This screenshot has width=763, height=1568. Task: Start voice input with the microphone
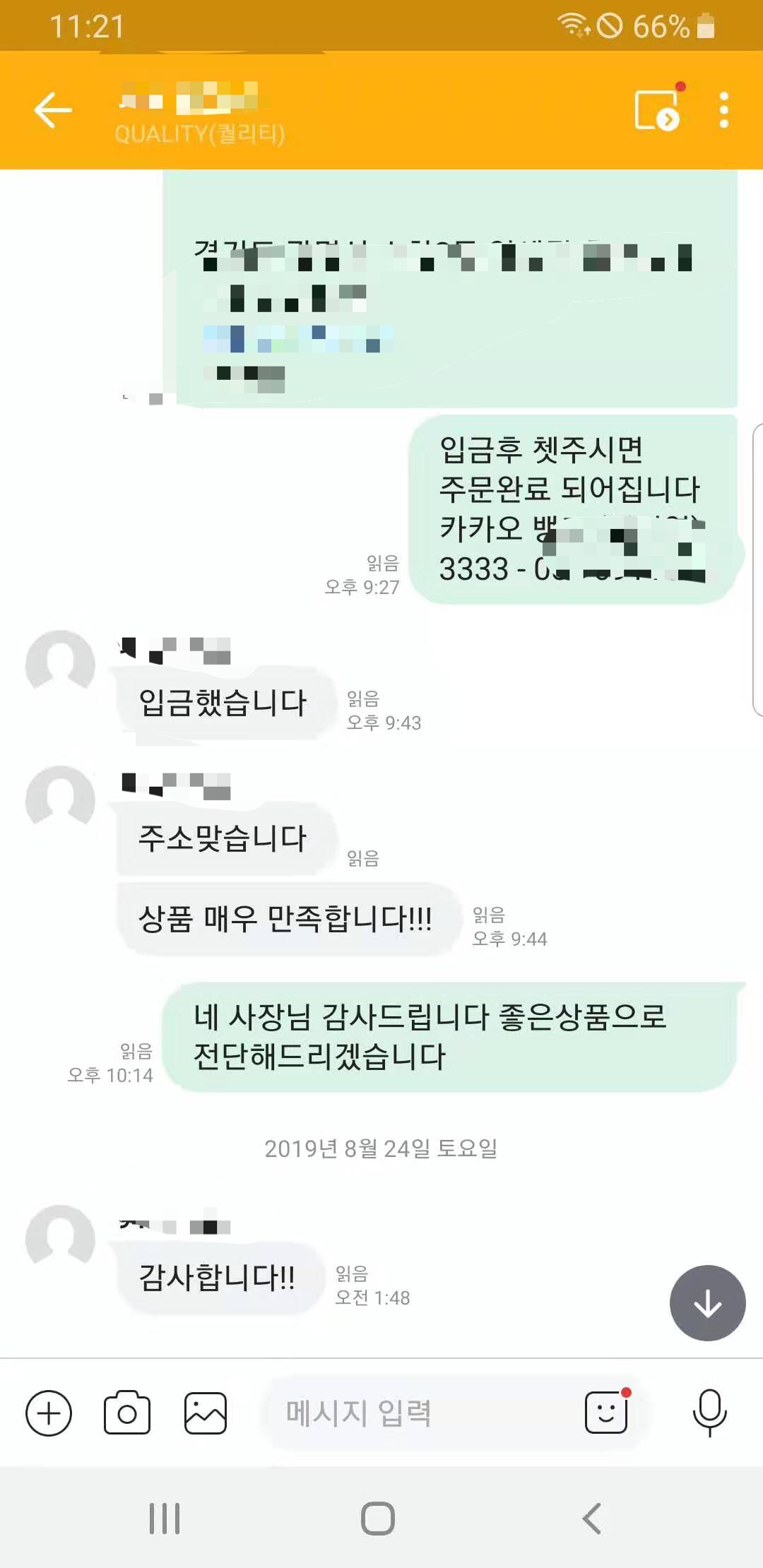[709, 1413]
